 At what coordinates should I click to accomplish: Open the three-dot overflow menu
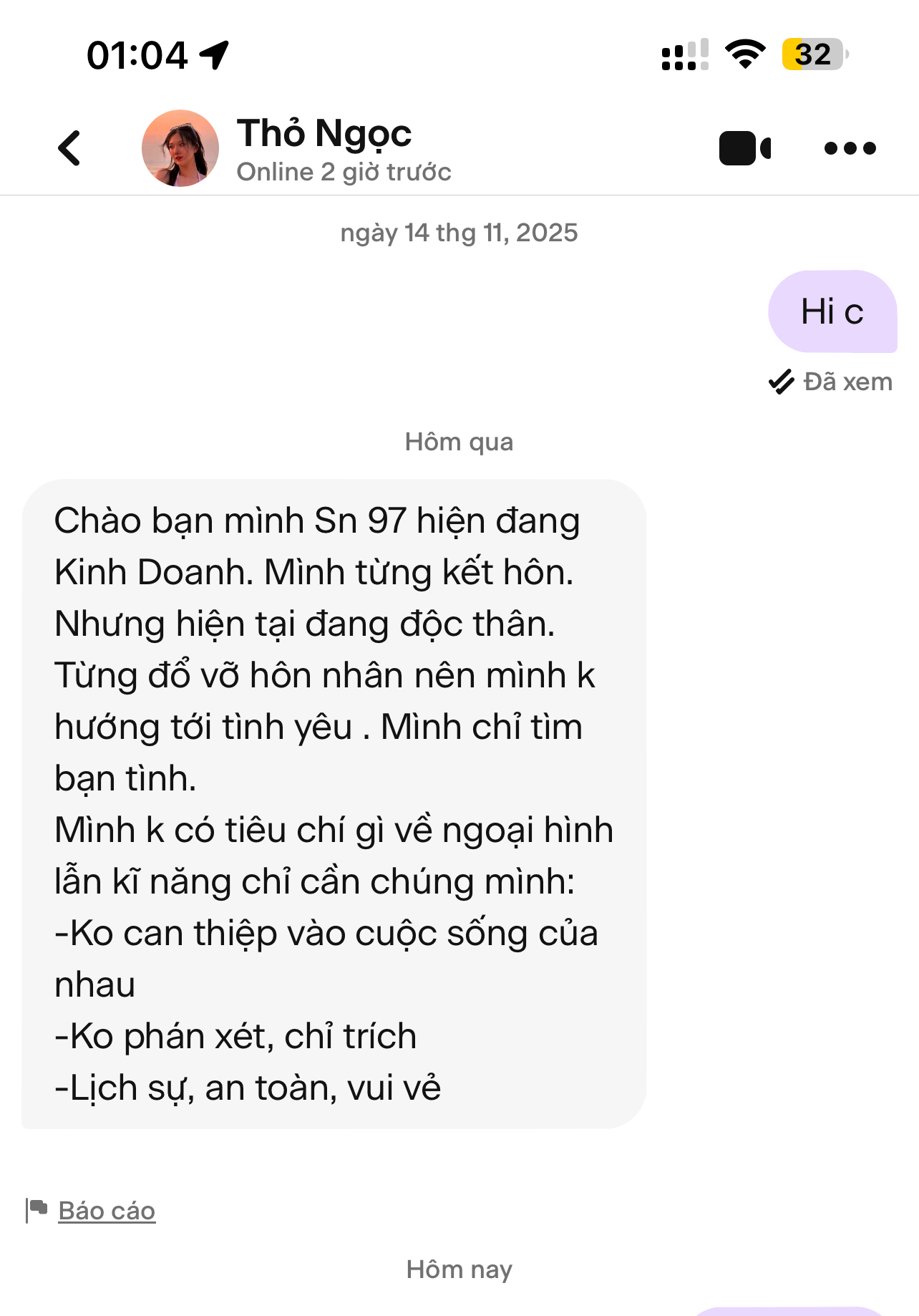tap(850, 148)
